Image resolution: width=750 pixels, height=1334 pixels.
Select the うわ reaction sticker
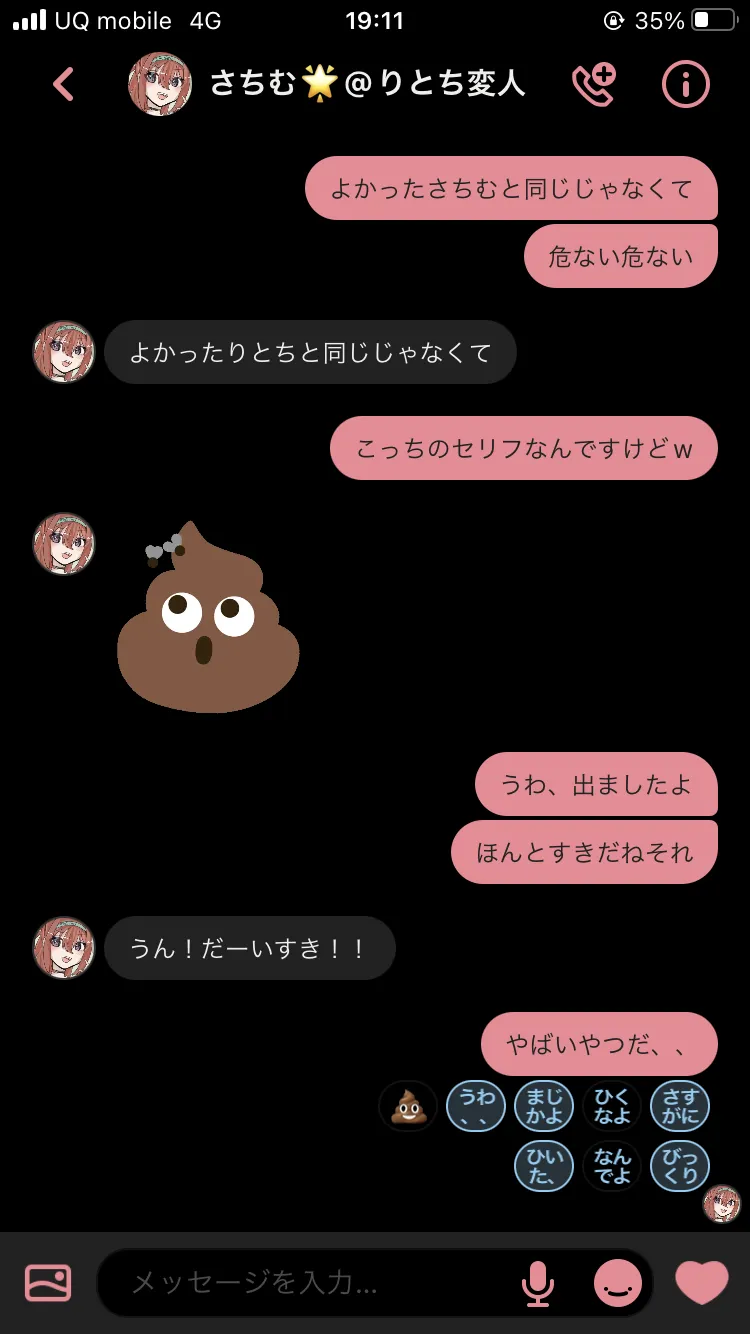point(476,1106)
